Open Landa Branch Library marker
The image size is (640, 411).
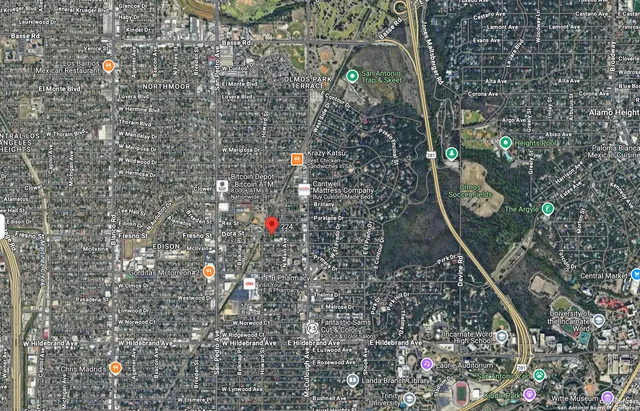[352, 379]
